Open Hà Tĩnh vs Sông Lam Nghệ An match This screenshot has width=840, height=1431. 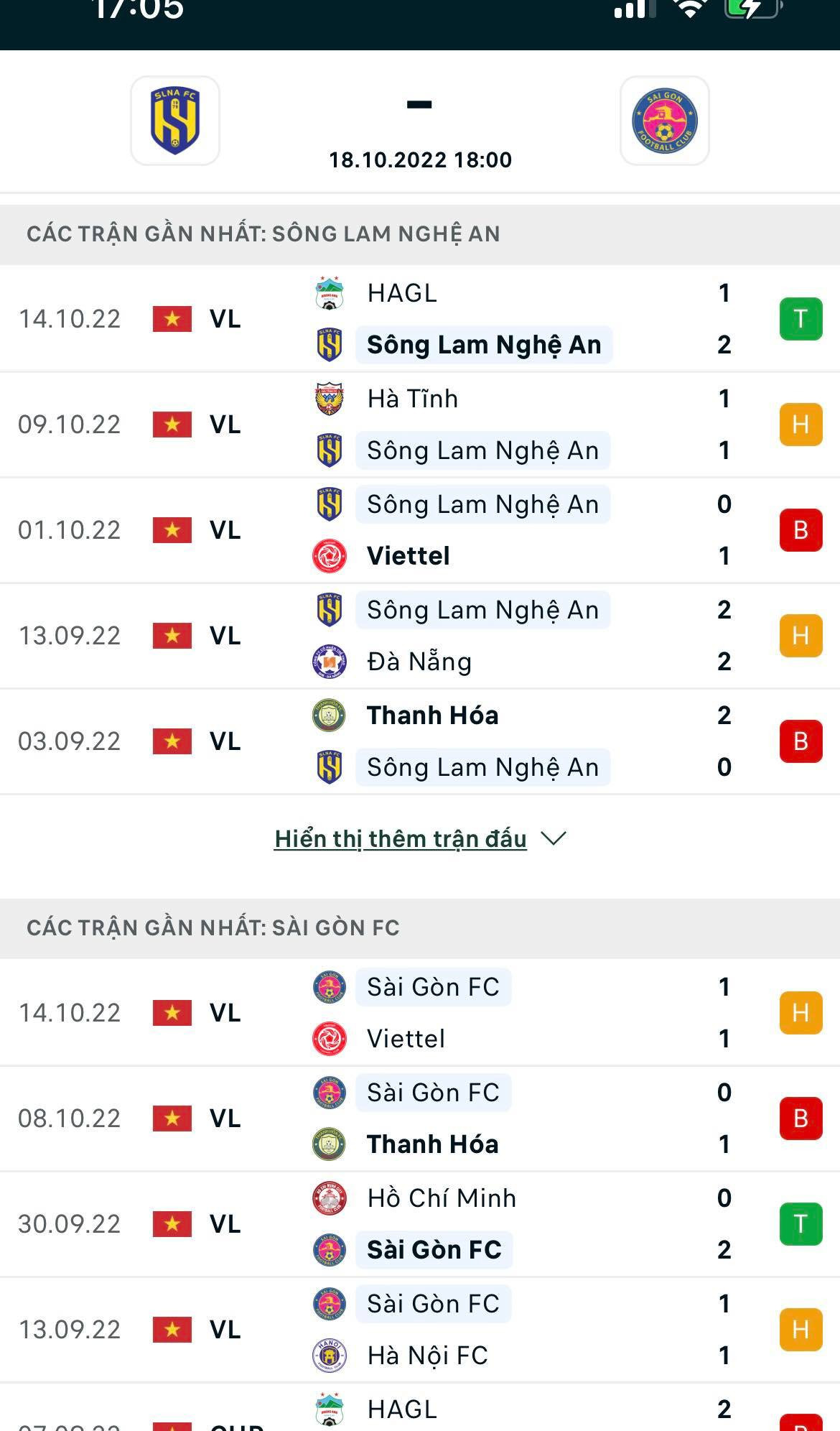click(x=419, y=425)
